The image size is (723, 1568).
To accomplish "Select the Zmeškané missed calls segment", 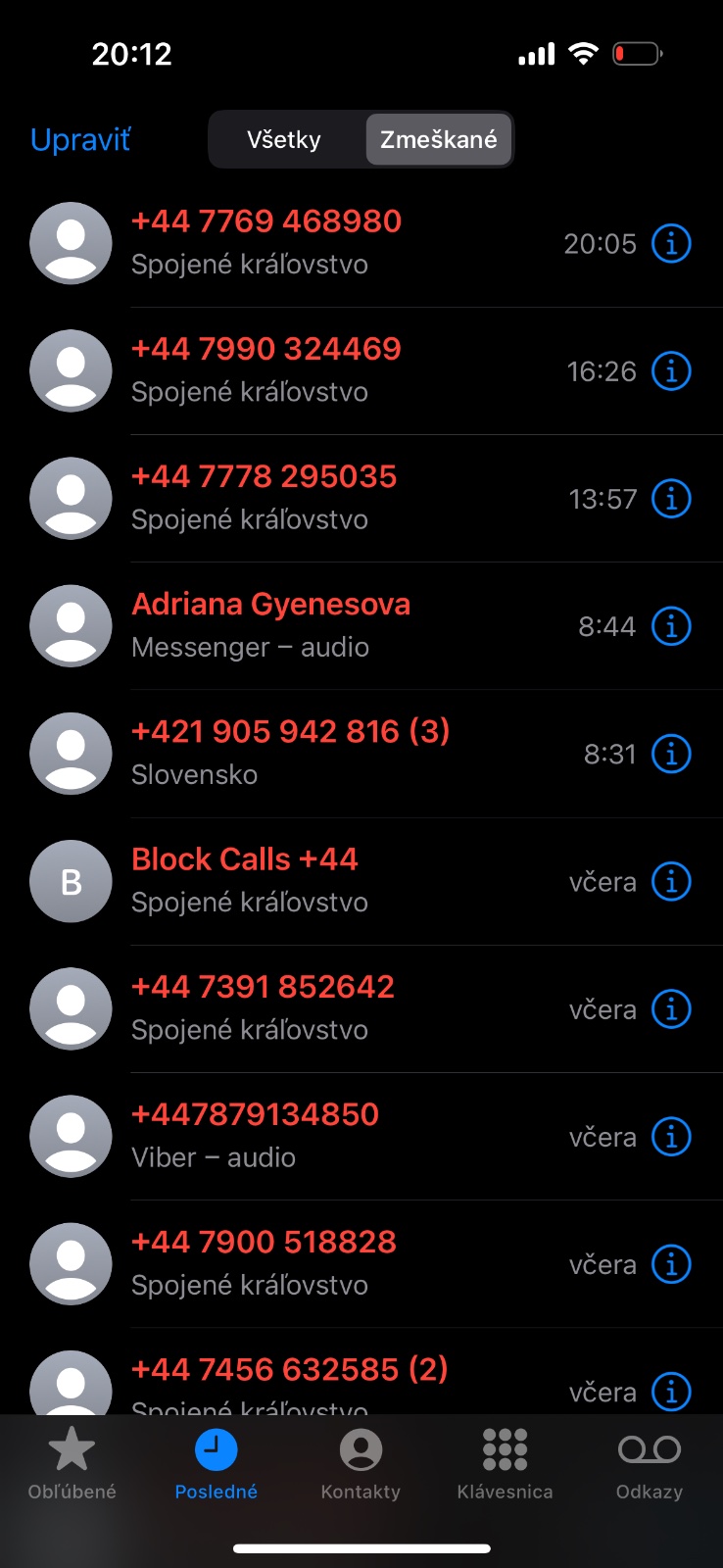I will (438, 140).
